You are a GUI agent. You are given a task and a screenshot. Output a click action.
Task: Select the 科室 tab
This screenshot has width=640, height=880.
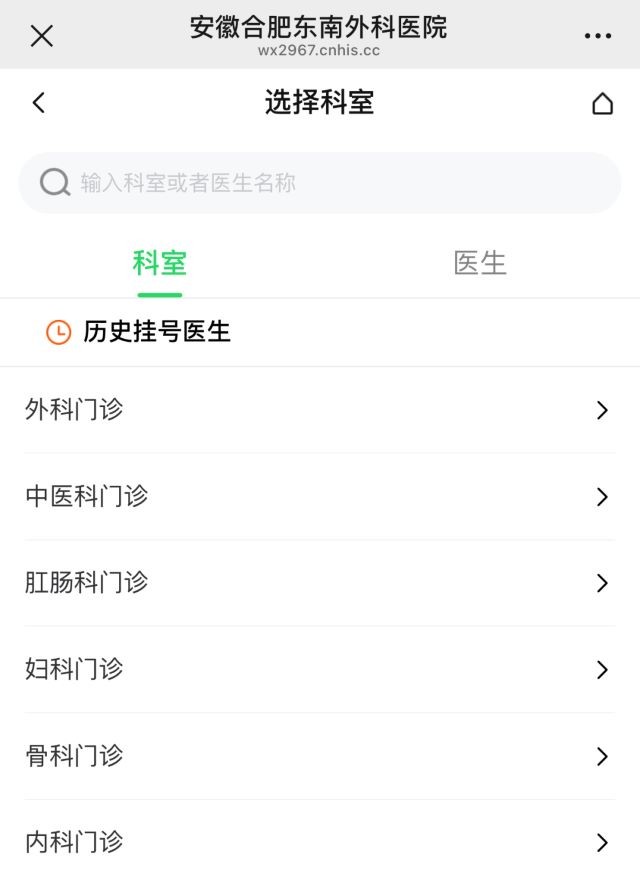pyautogui.click(x=160, y=263)
